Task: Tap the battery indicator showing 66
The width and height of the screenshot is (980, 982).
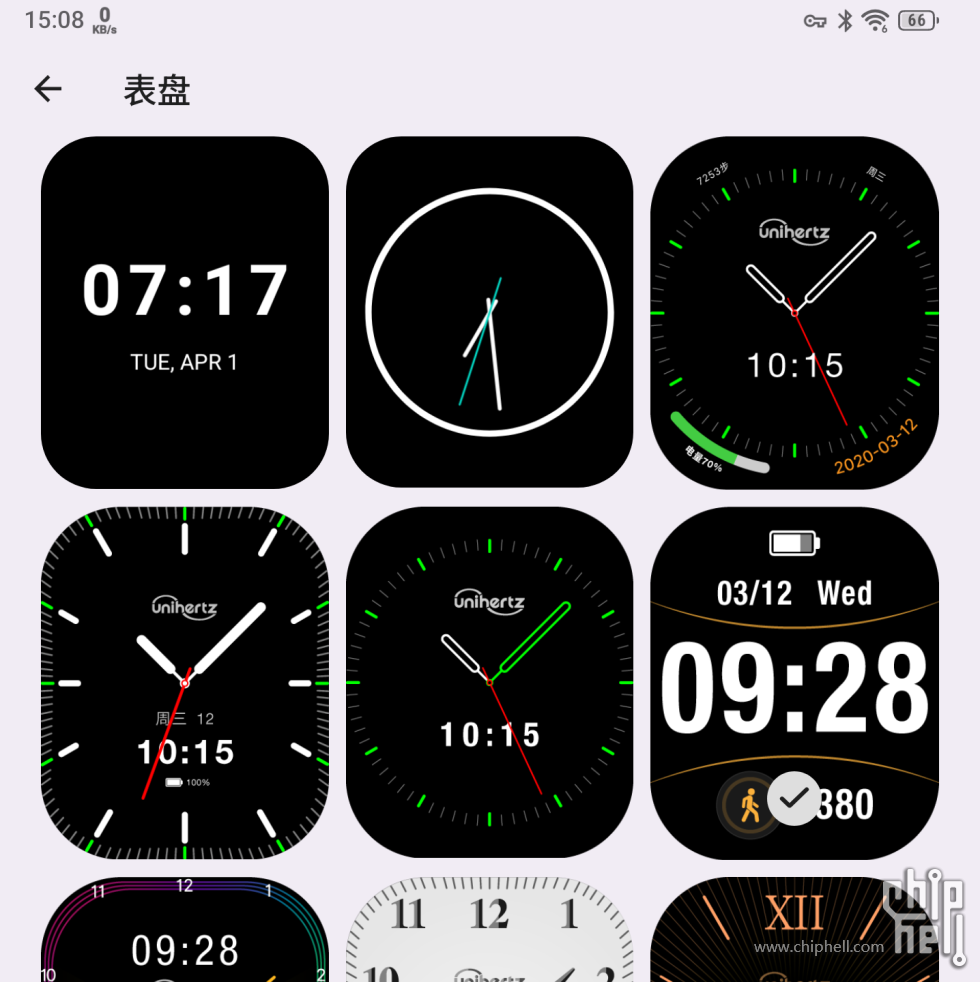Action: coord(918,20)
